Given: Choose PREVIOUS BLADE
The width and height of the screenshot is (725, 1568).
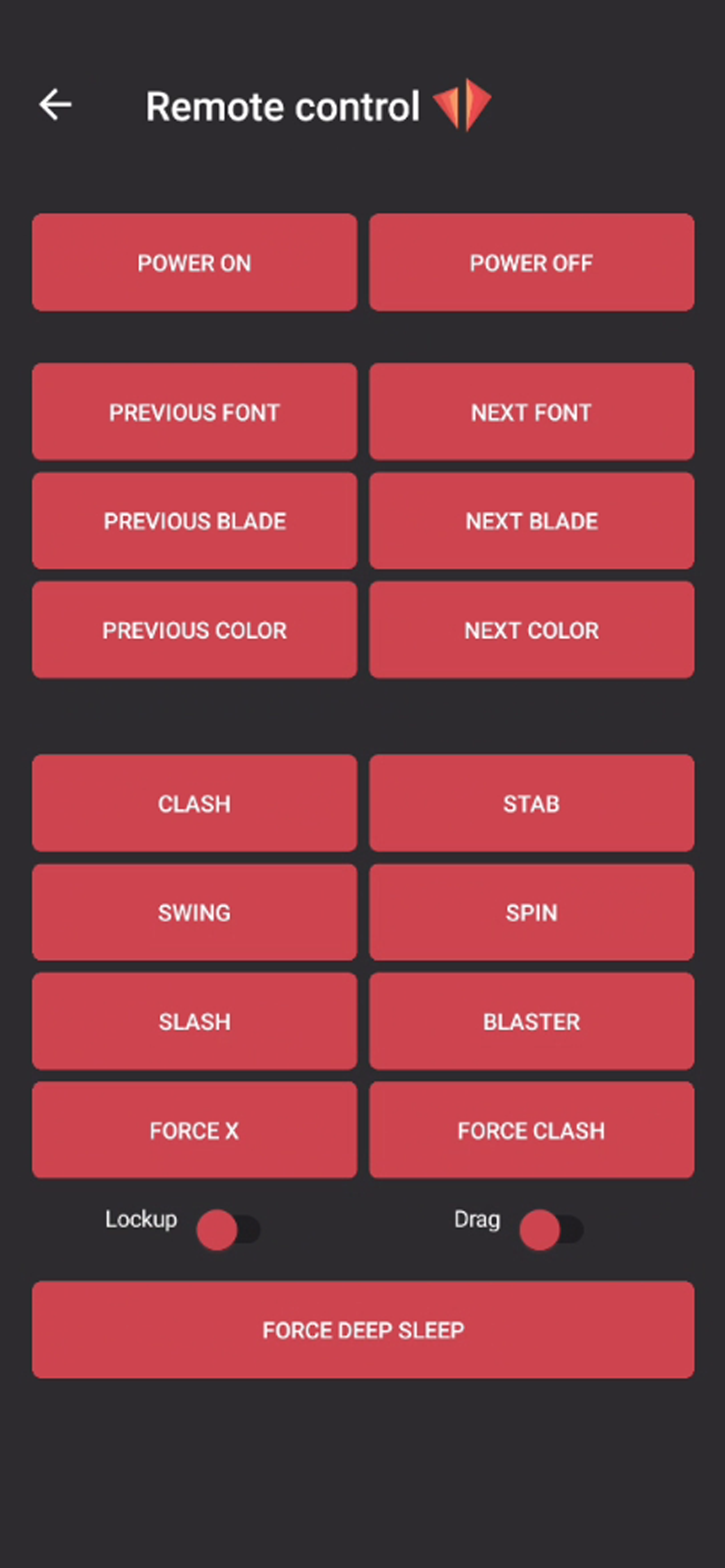Looking at the screenshot, I should (194, 520).
